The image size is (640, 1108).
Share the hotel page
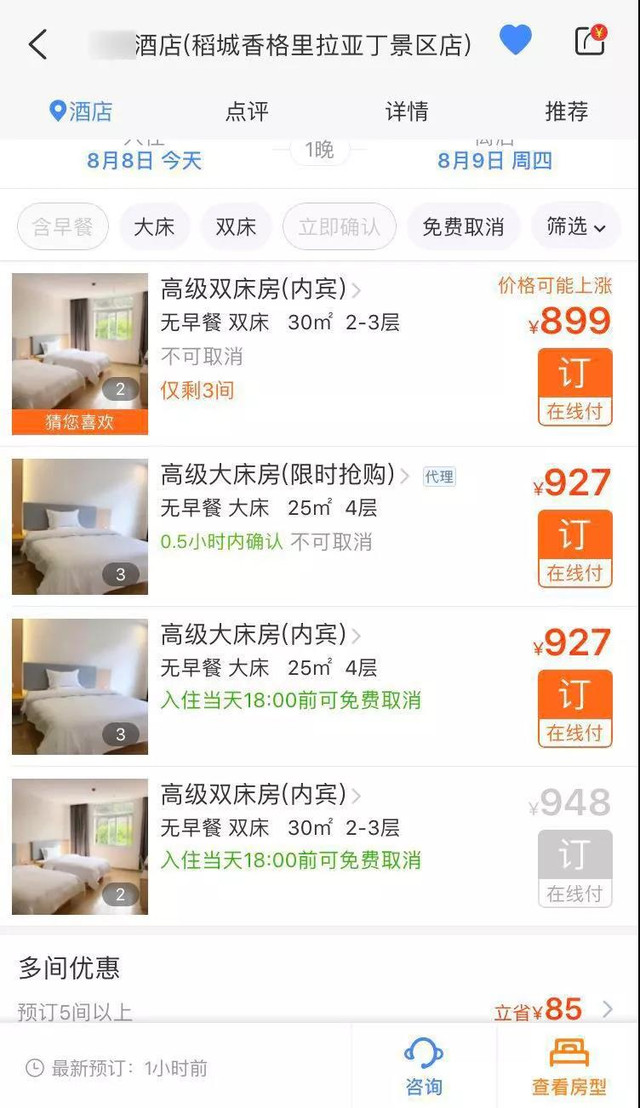[x=591, y=41]
